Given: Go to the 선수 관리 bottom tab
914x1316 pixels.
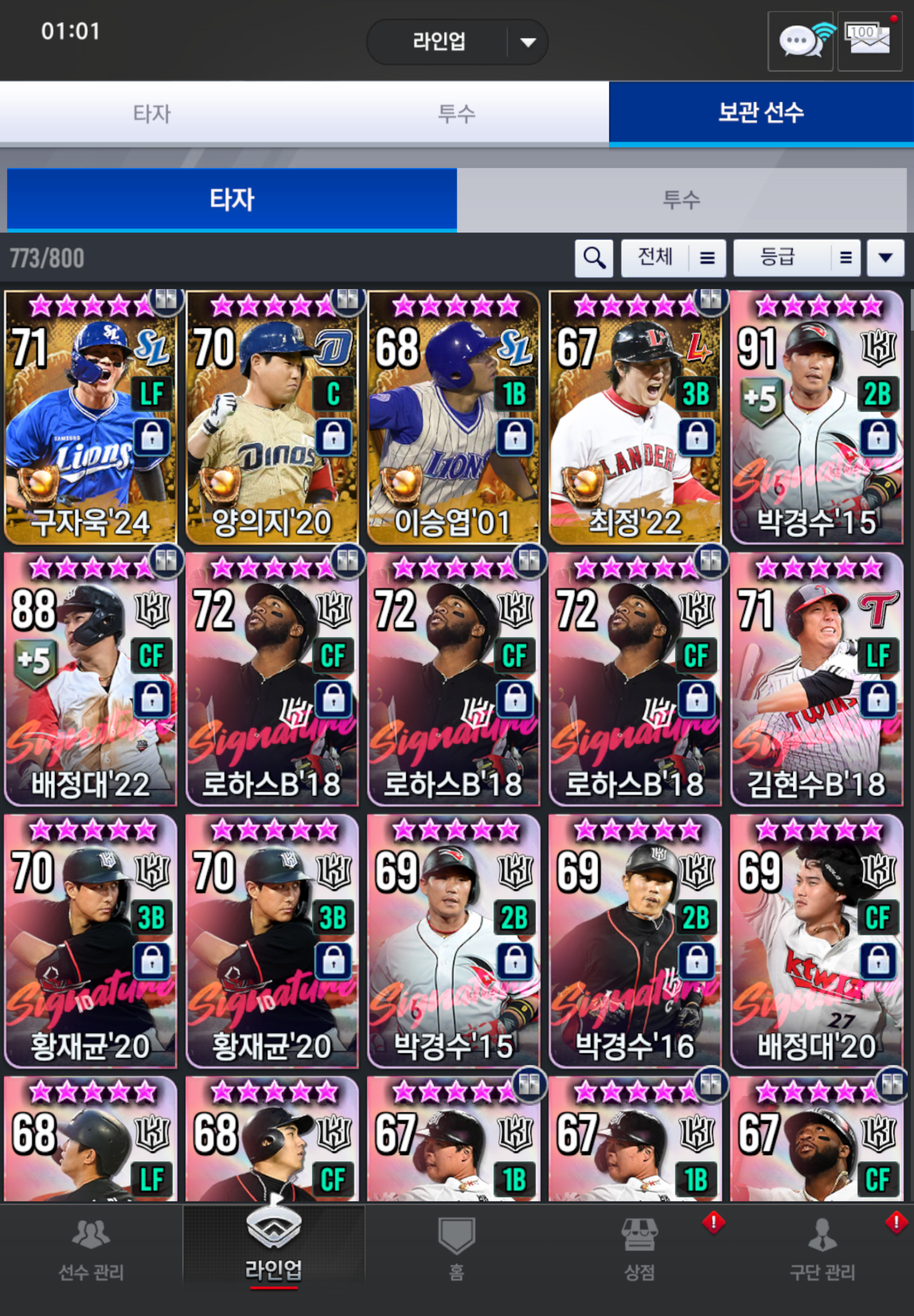Looking at the screenshot, I should point(91,1249).
